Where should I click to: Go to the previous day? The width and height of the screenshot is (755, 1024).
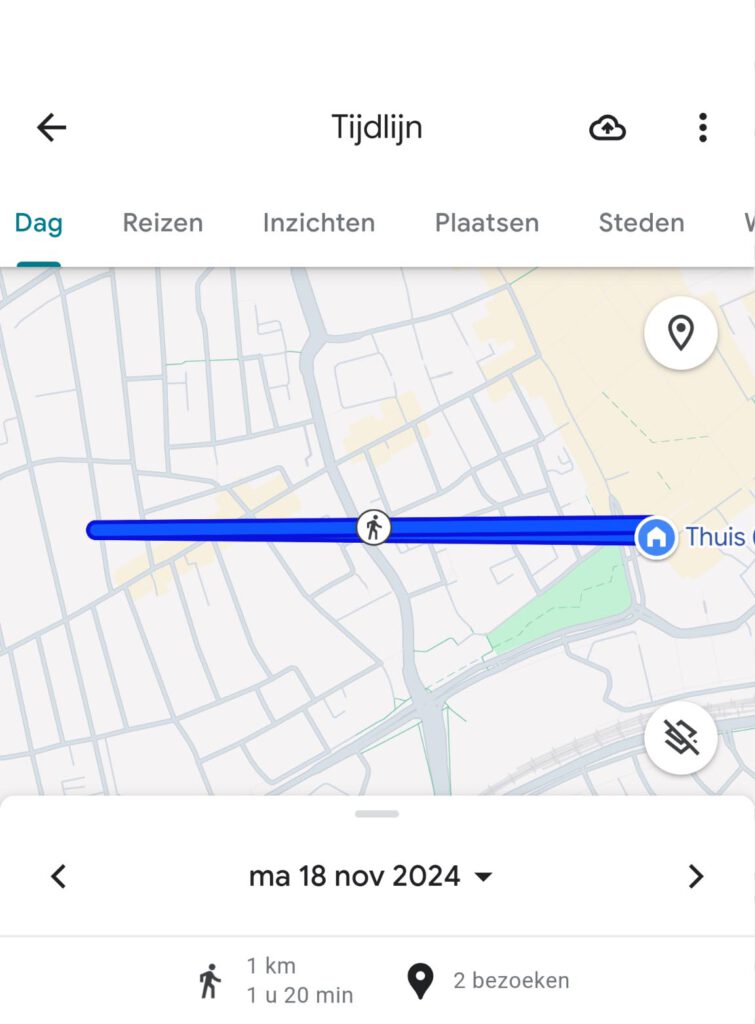59,877
